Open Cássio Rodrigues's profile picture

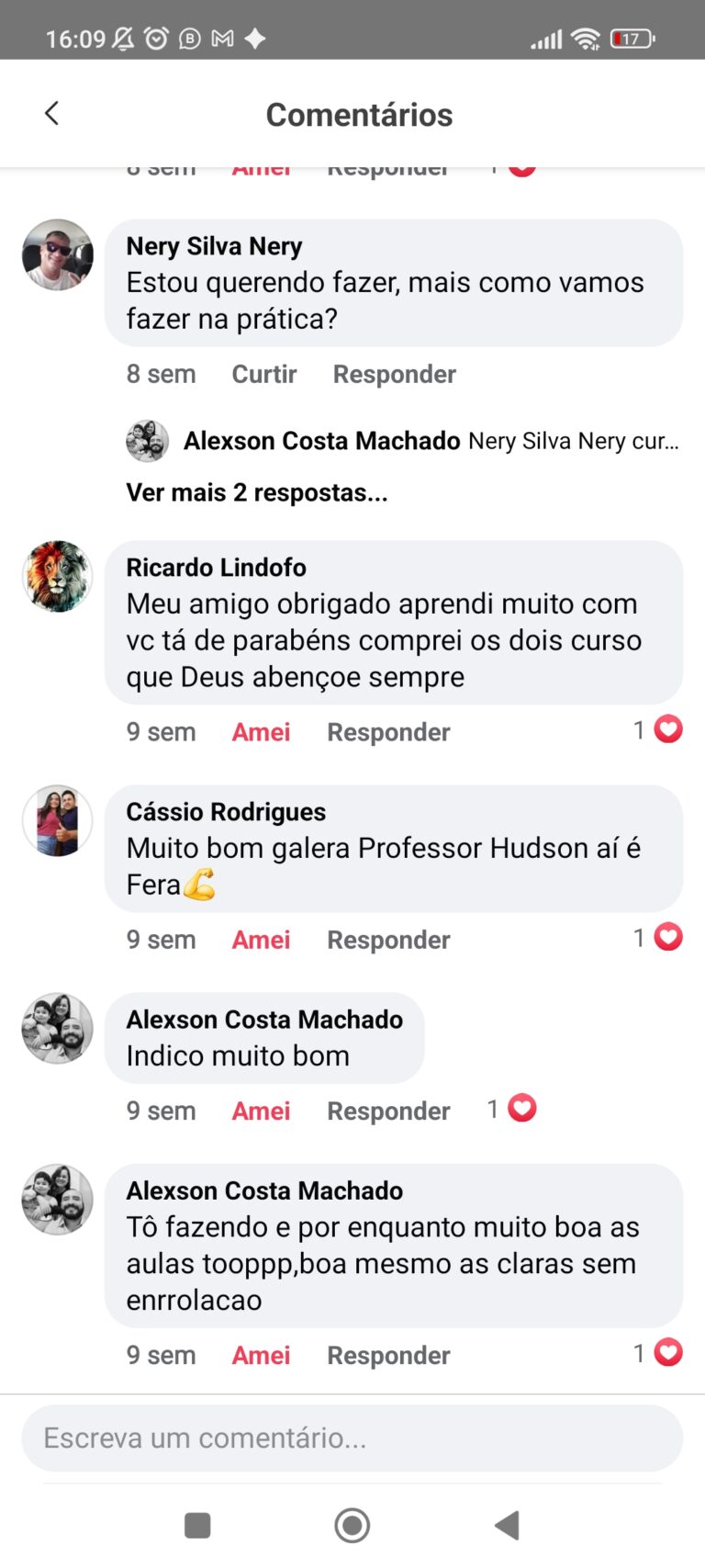[57, 821]
